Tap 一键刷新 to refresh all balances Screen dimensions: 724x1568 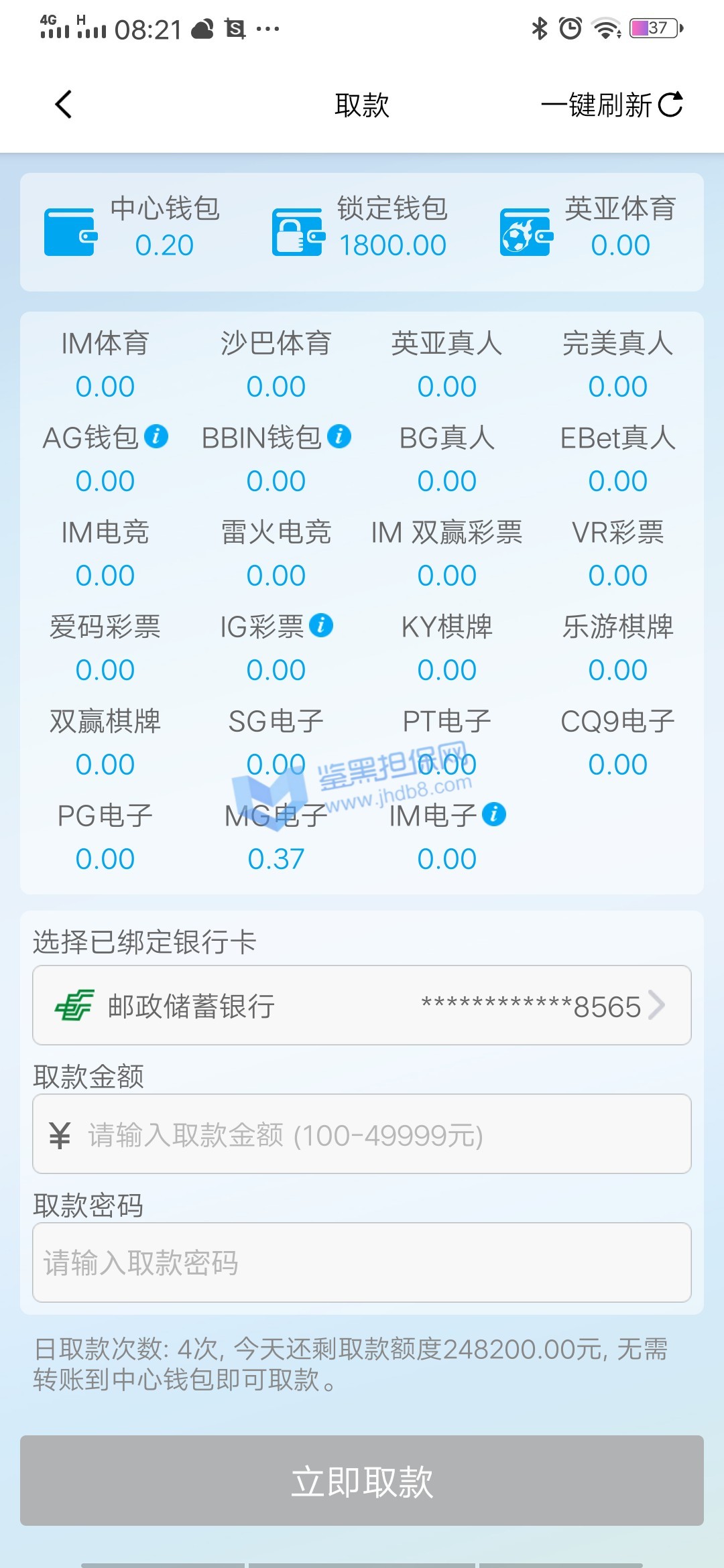(611, 105)
